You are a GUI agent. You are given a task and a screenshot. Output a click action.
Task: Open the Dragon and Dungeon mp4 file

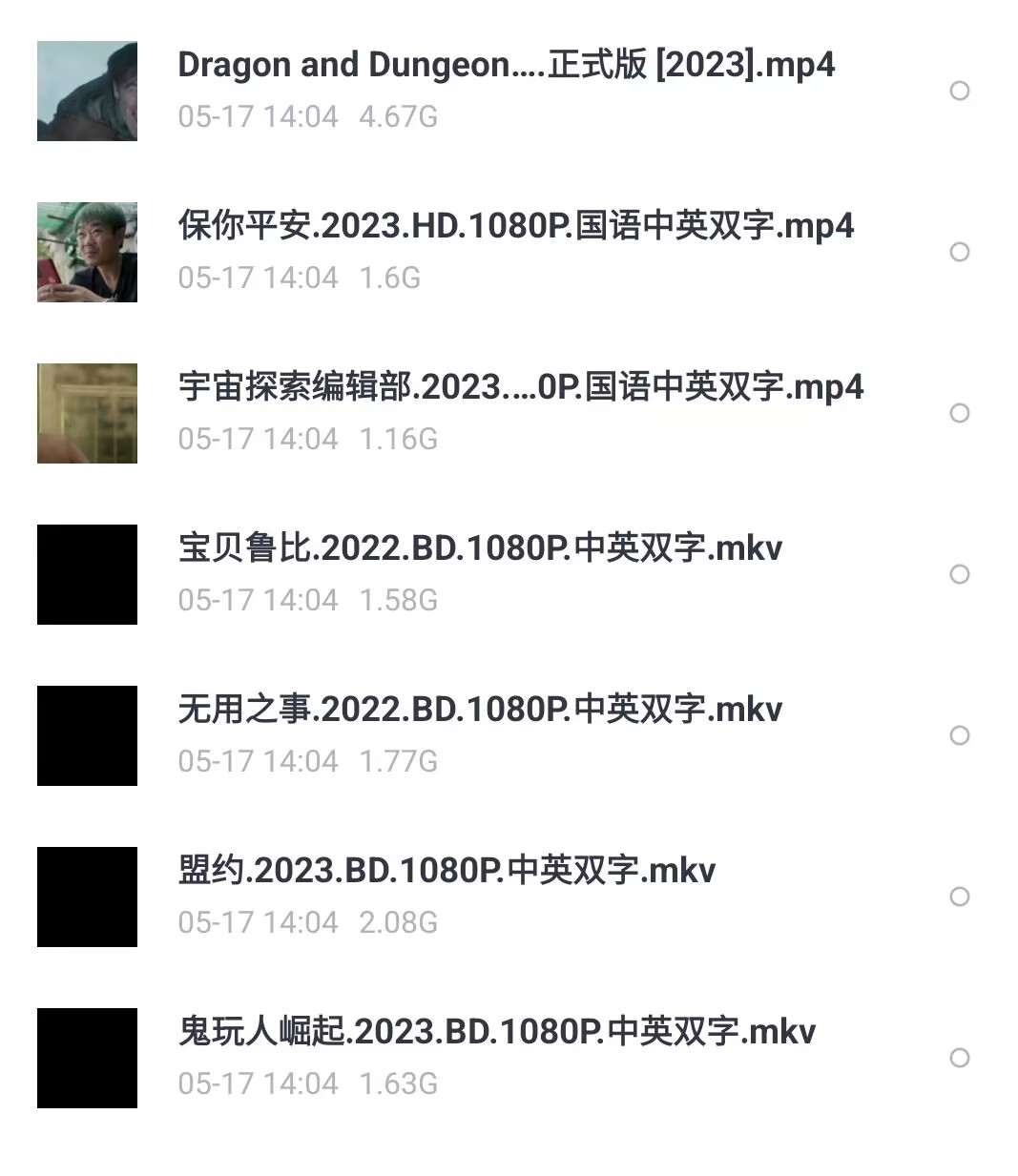(x=506, y=66)
